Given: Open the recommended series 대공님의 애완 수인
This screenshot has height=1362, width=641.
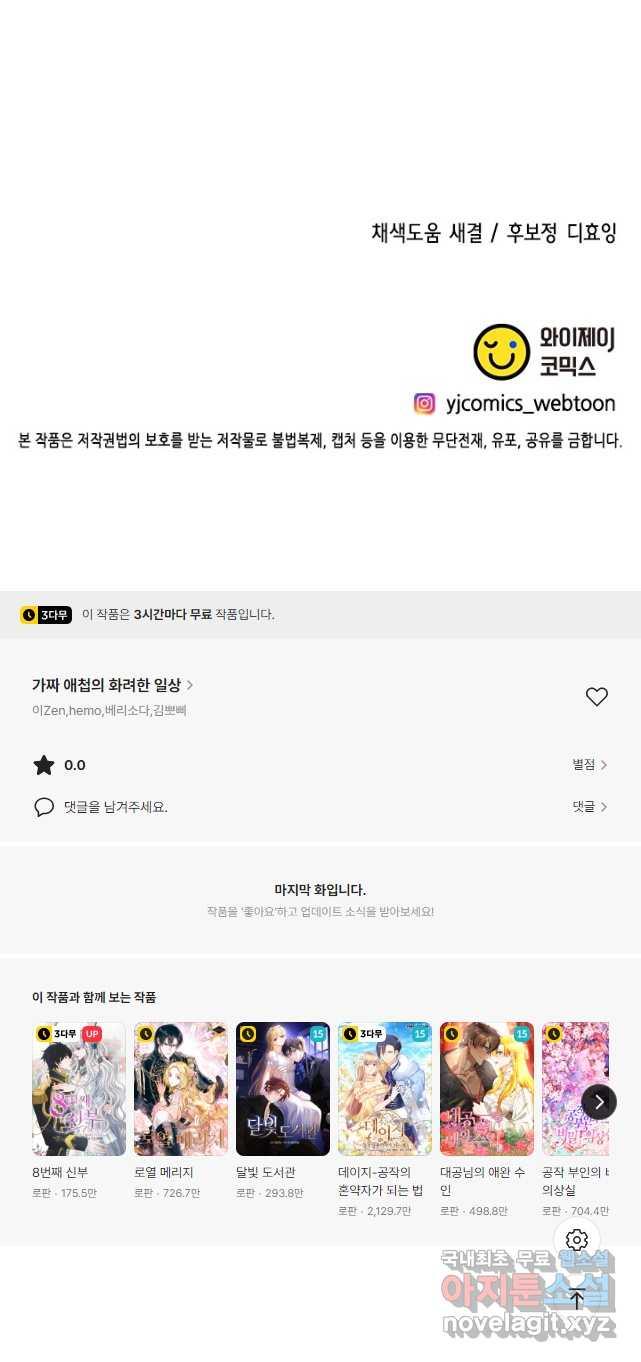Looking at the screenshot, I should (x=487, y=1120).
